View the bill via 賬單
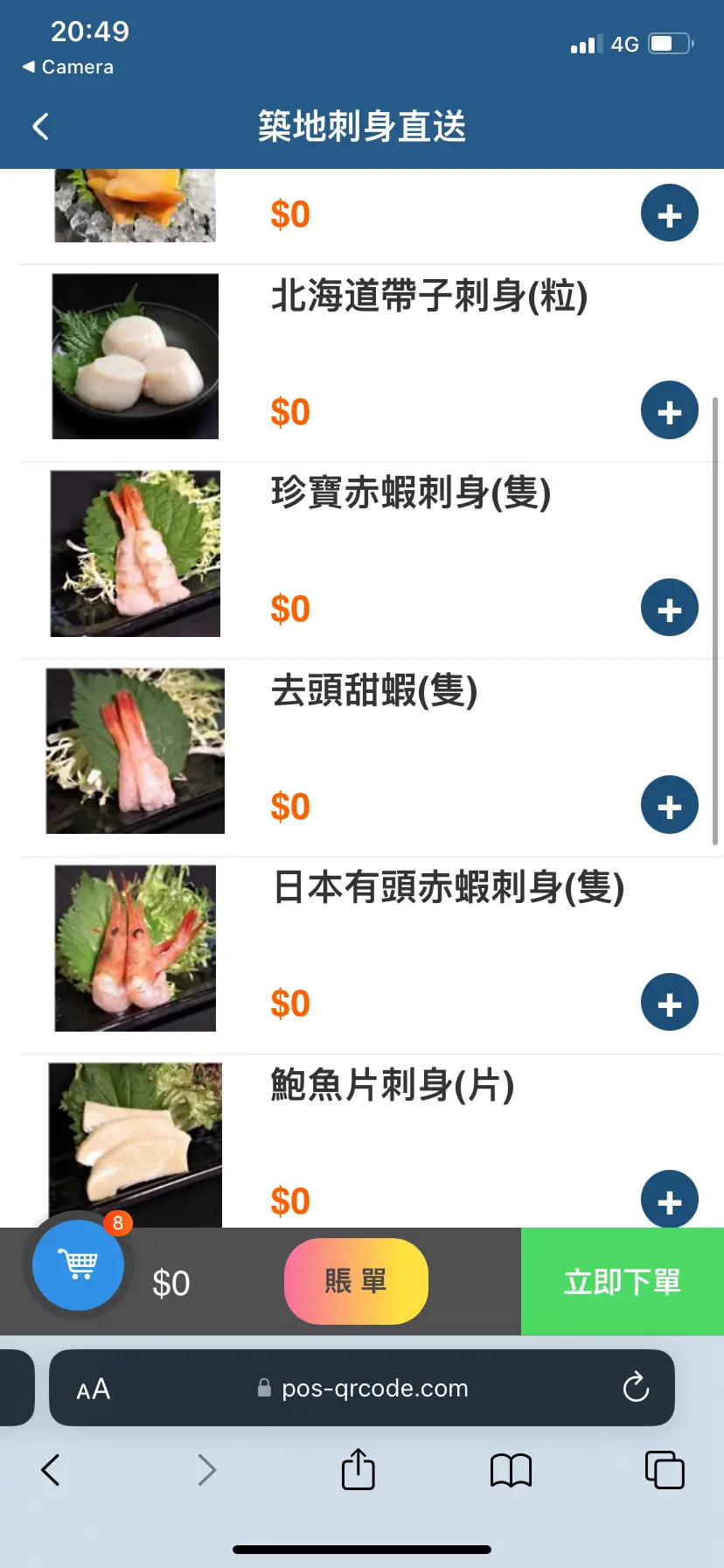Image resolution: width=724 pixels, height=1568 pixels. (356, 1282)
